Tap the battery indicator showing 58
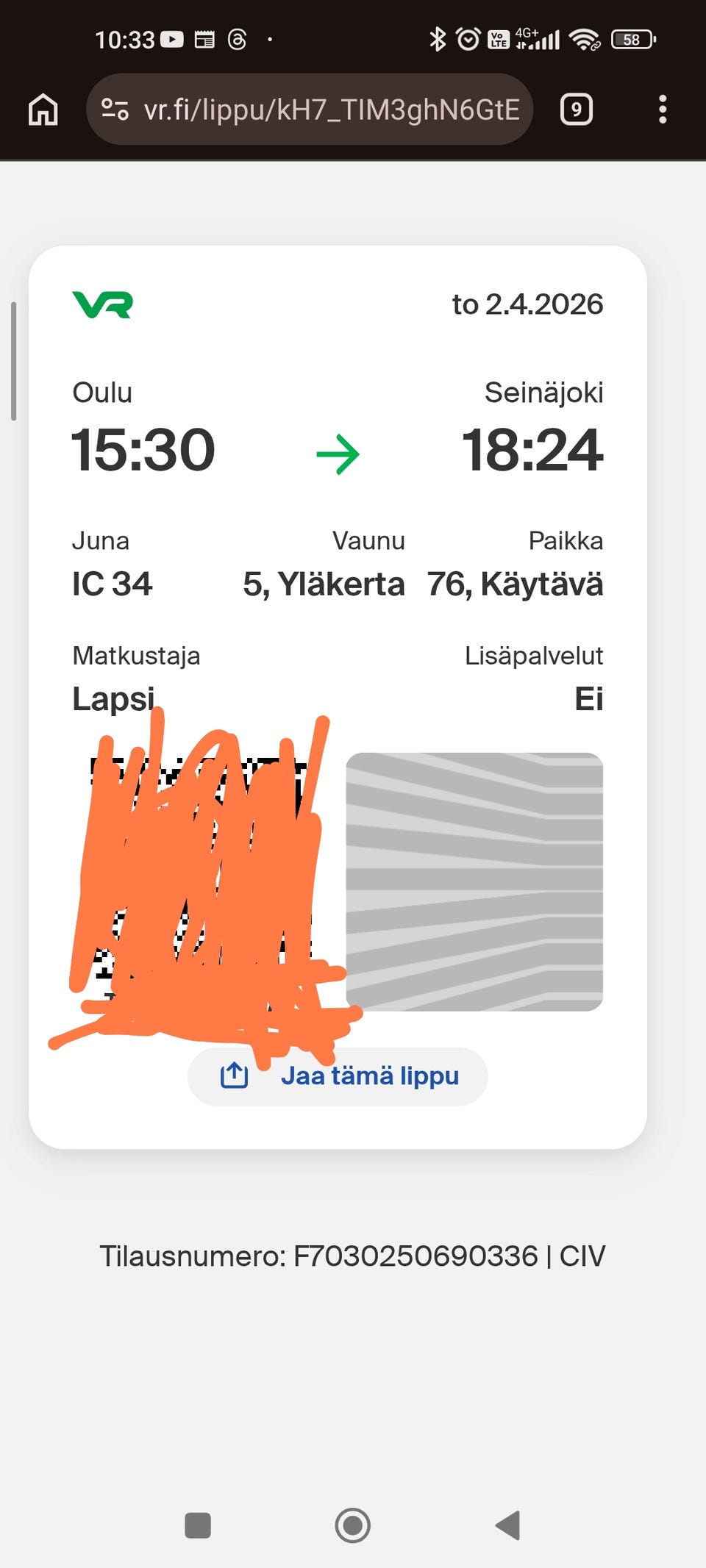The height and width of the screenshot is (1568, 706). (631, 39)
